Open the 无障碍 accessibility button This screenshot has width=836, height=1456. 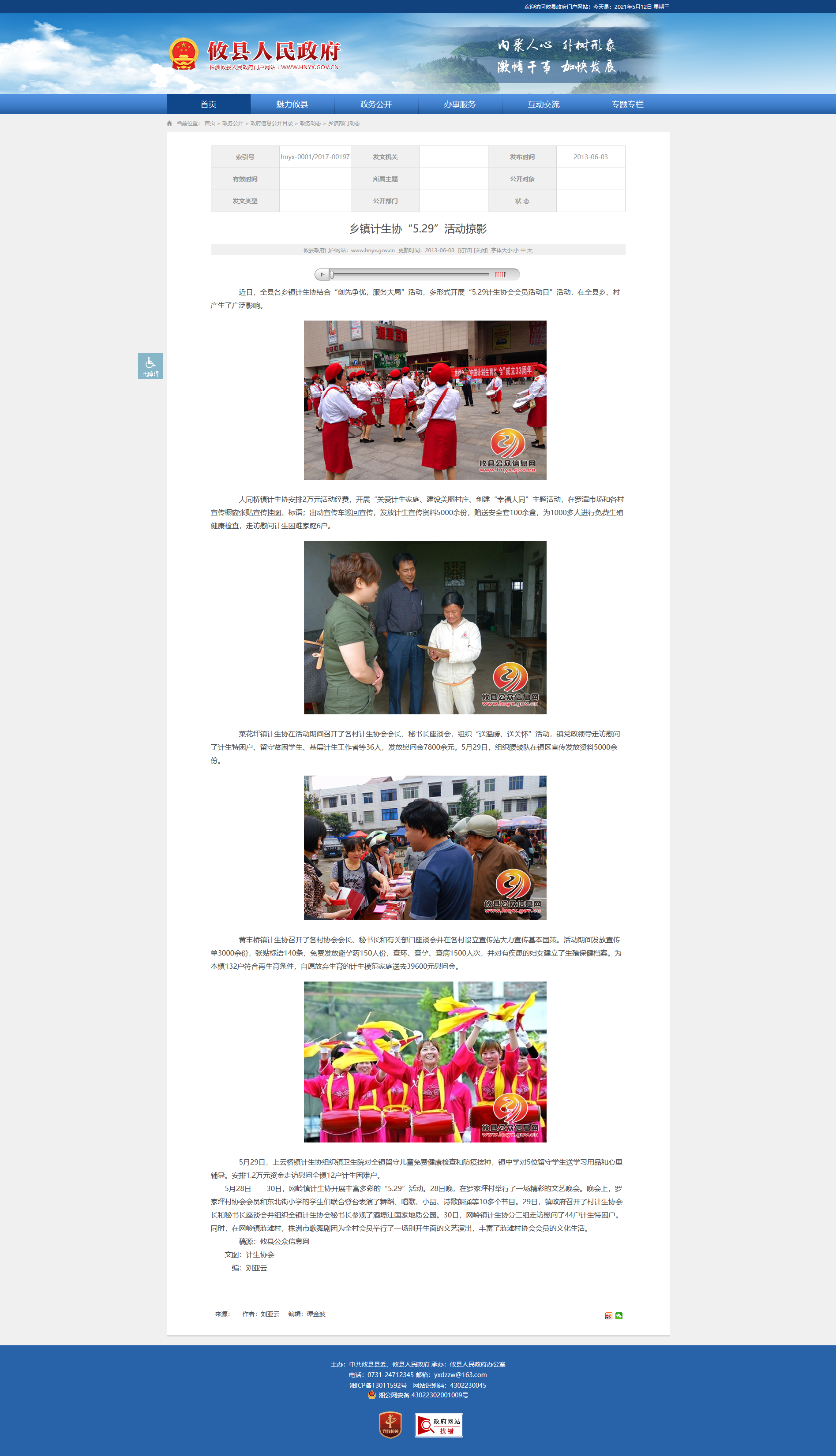click(150, 366)
